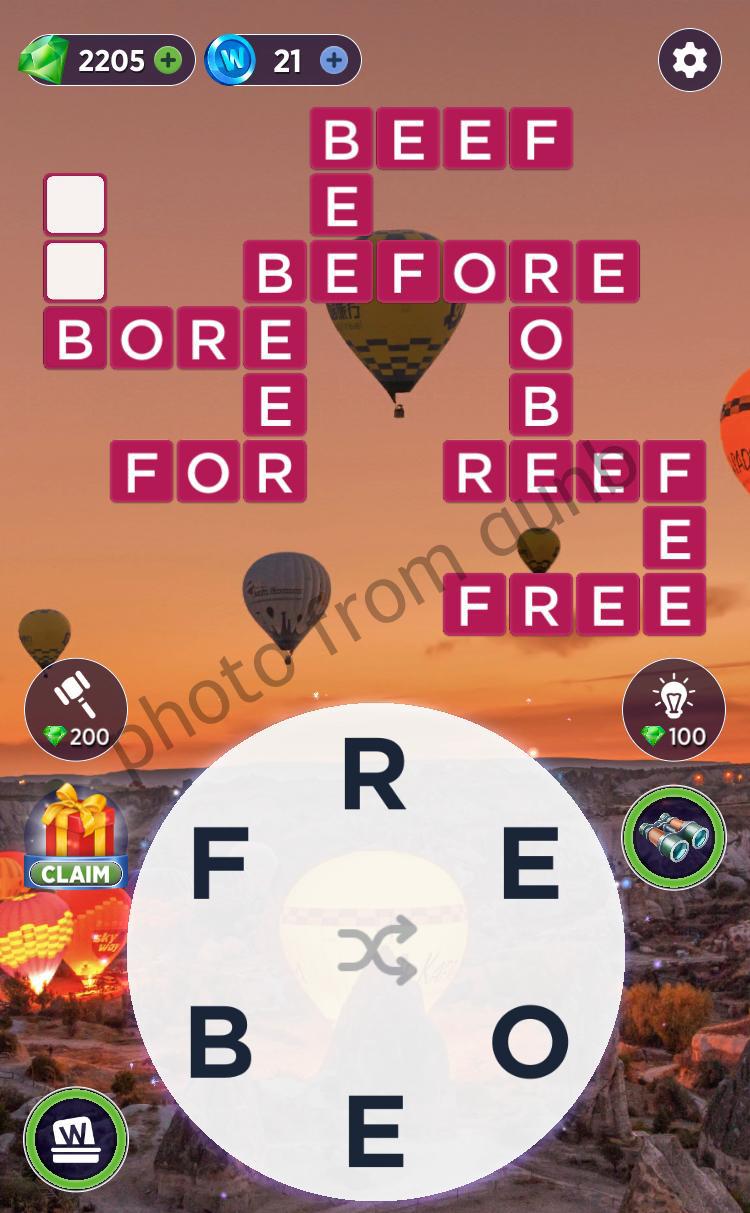This screenshot has height=1213, width=750.
Task: Use the lightbulb hint for 100 gems
Action: click(x=673, y=708)
